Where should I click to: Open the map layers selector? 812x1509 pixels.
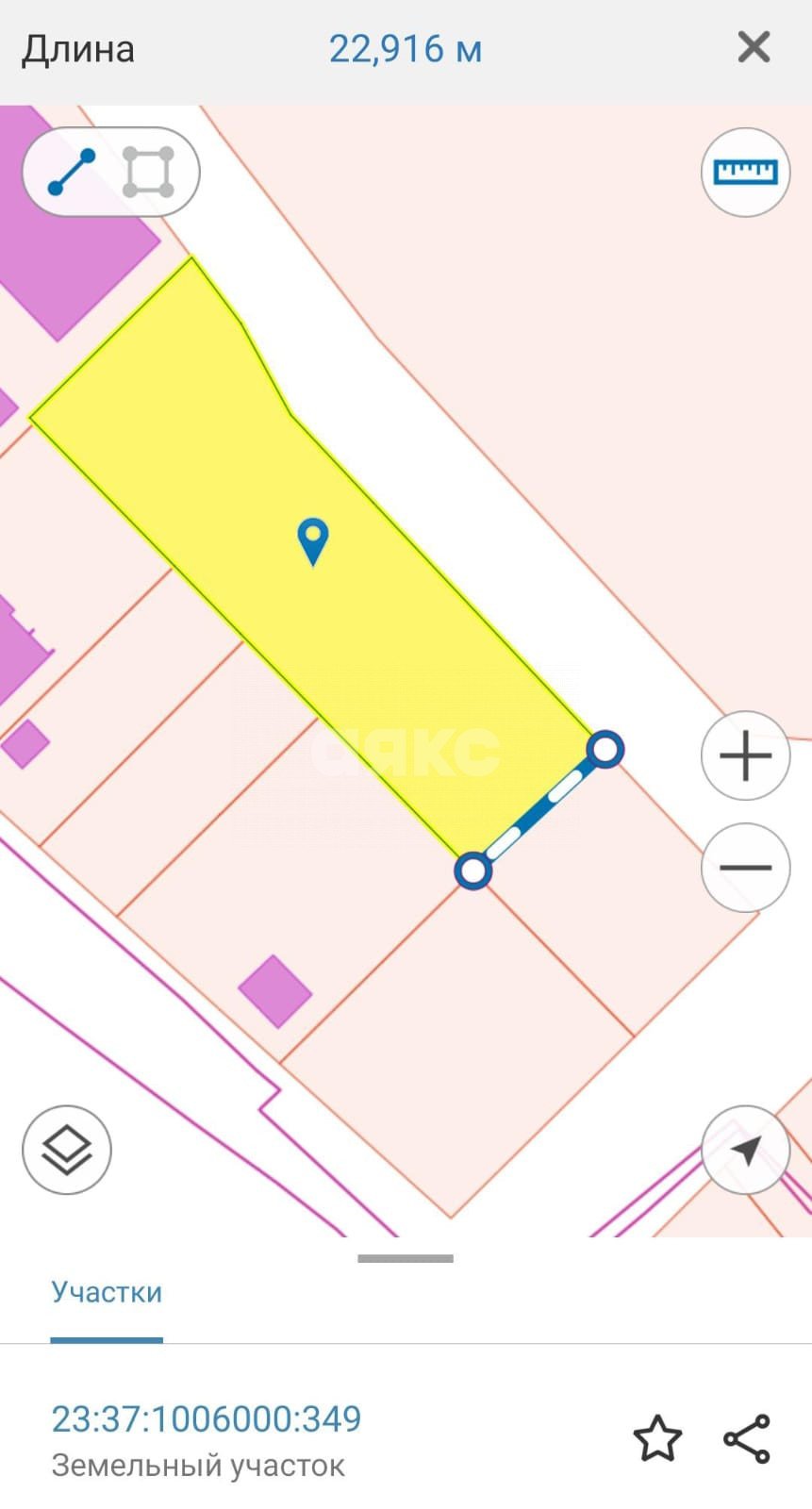pyautogui.click(x=67, y=1151)
